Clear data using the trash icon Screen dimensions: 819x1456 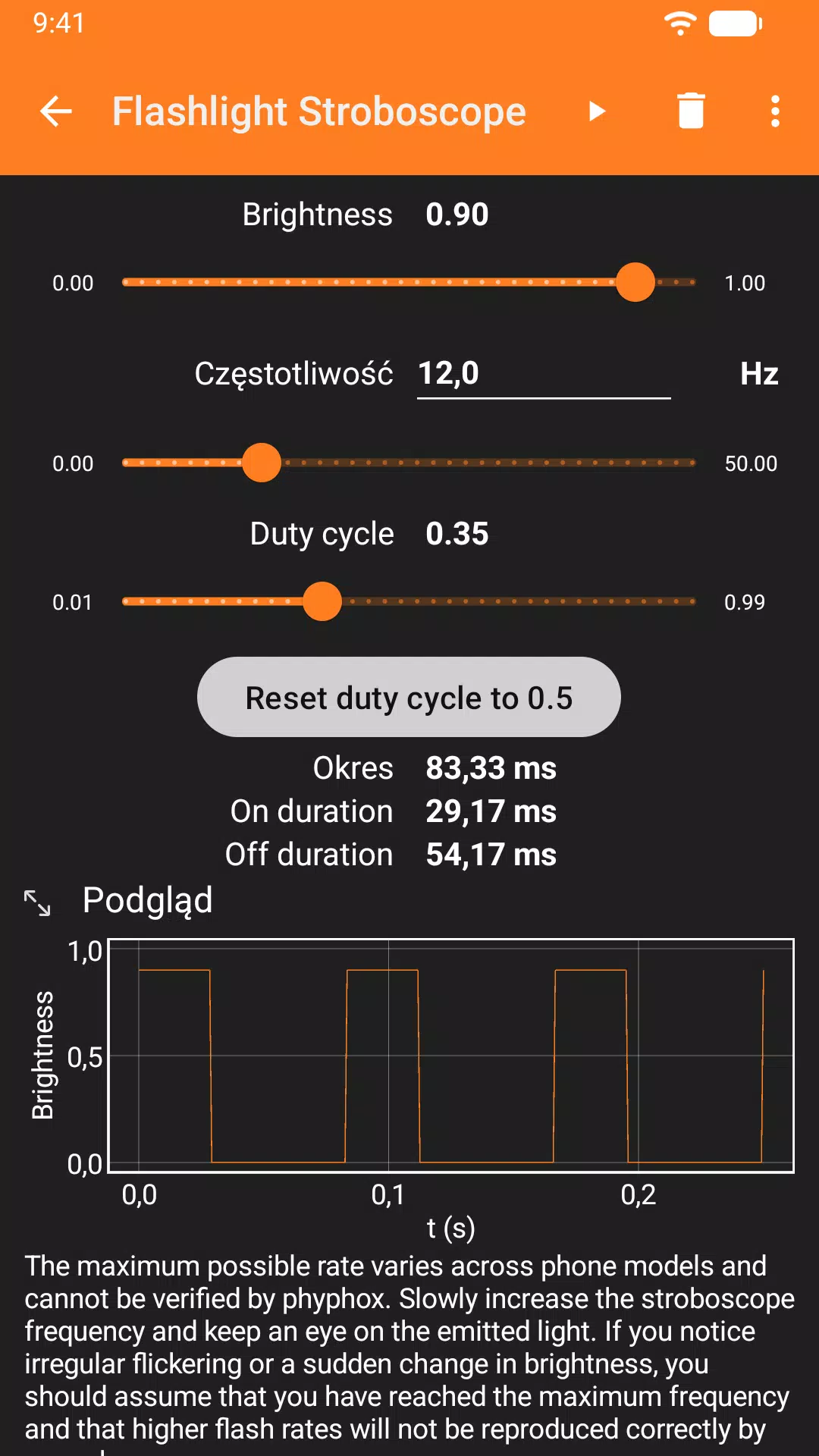click(x=691, y=111)
